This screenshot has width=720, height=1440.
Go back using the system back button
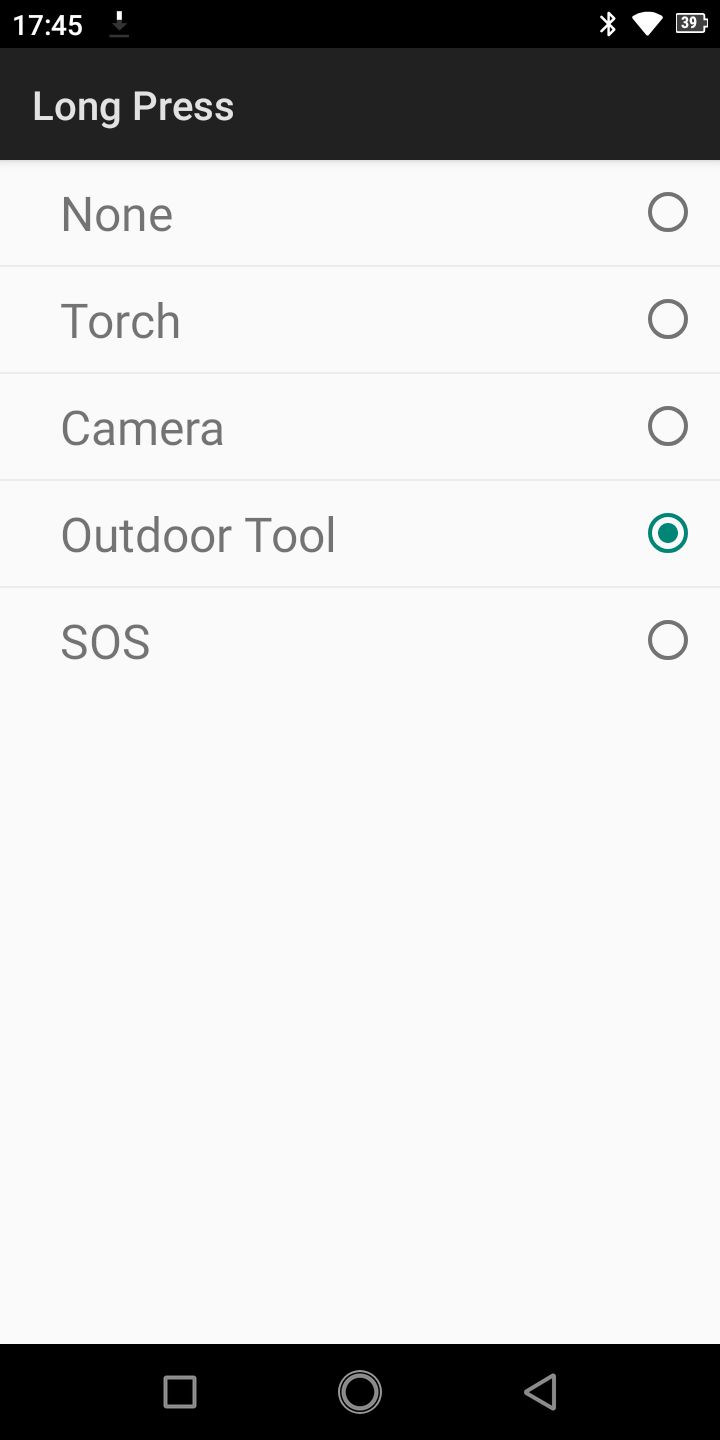pos(540,1391)
